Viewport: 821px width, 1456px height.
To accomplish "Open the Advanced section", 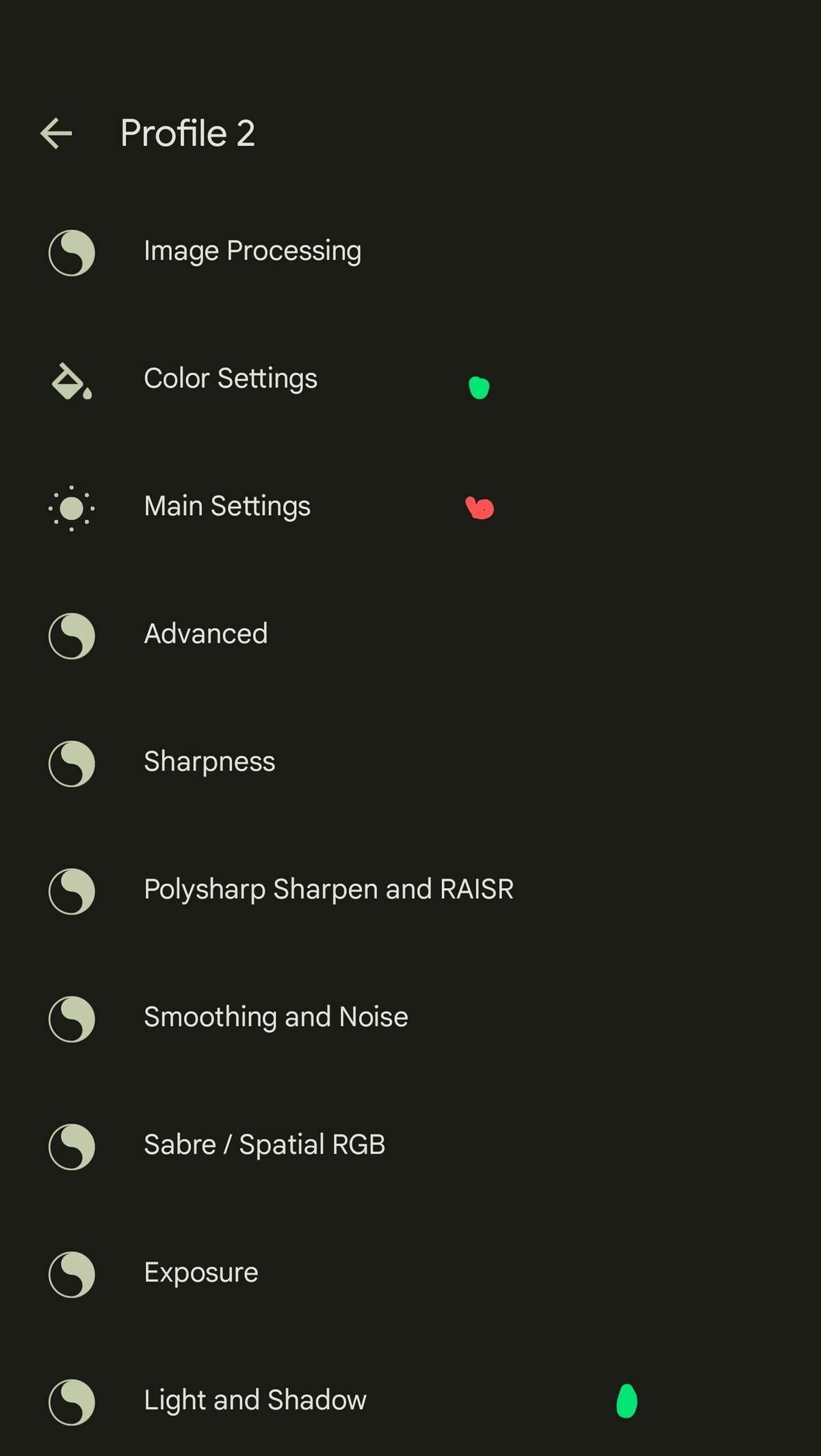I will 410,635.
